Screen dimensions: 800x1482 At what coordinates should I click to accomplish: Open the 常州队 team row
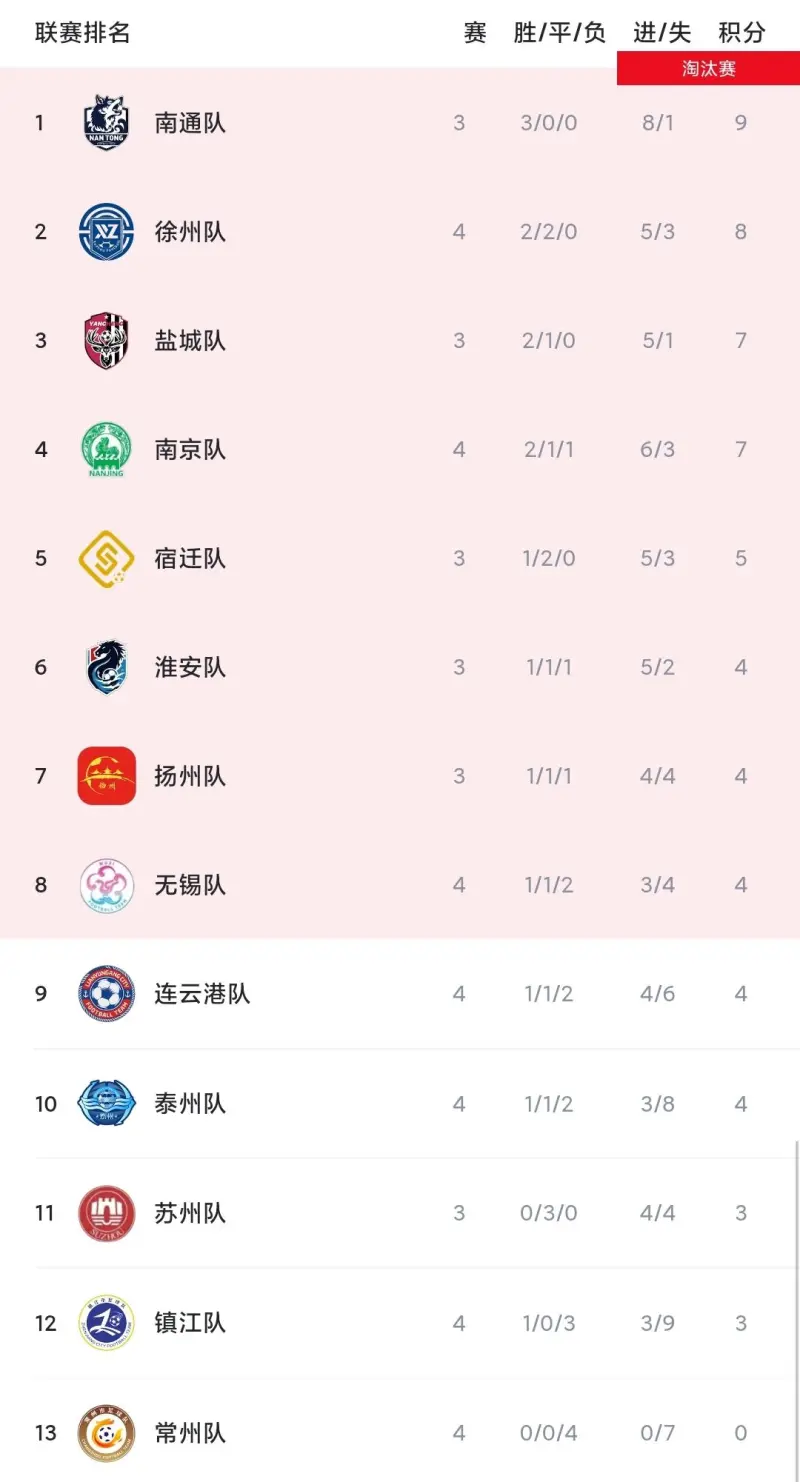[400, 1432]
